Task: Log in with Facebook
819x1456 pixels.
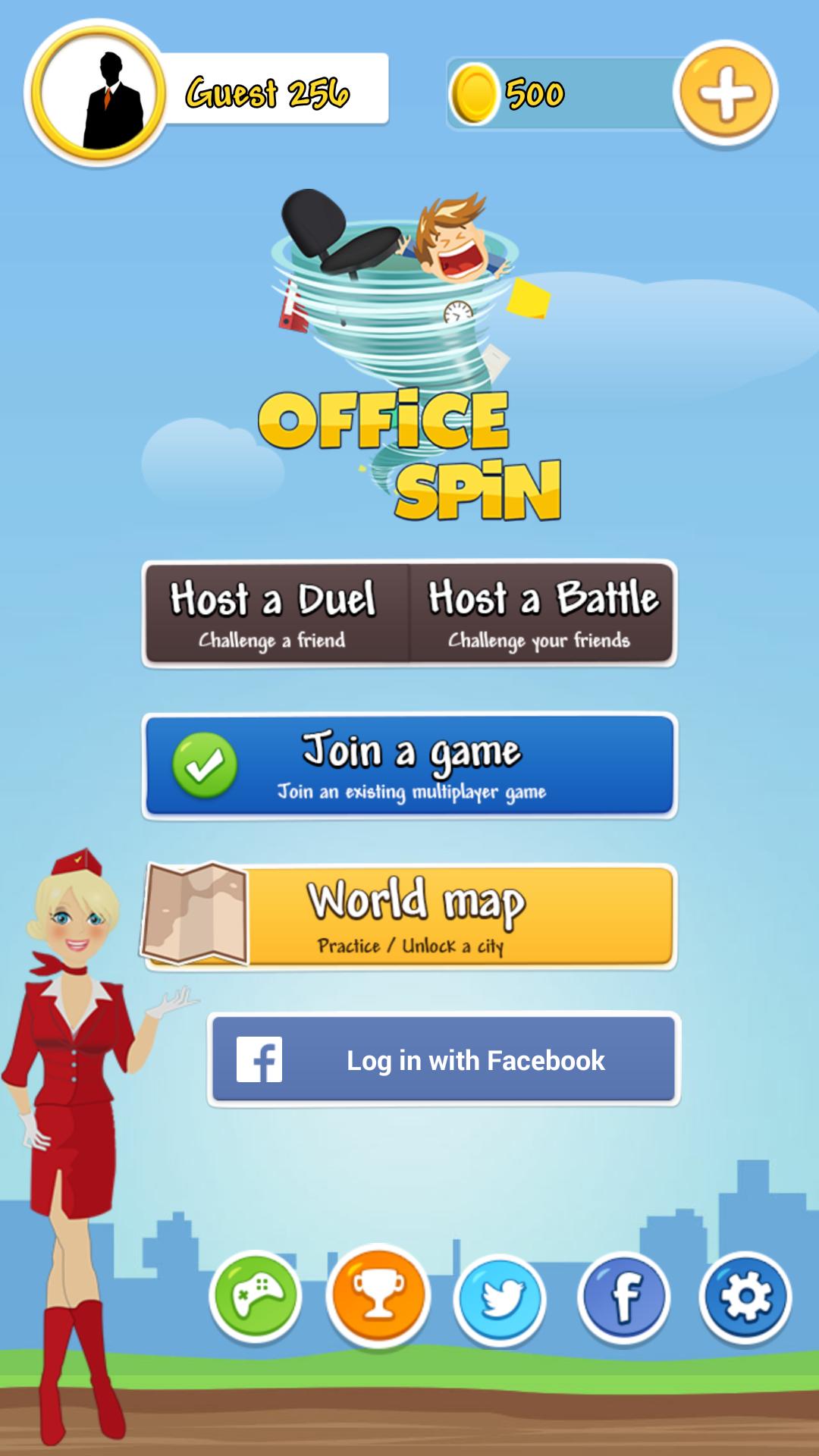Action: 444,1060
